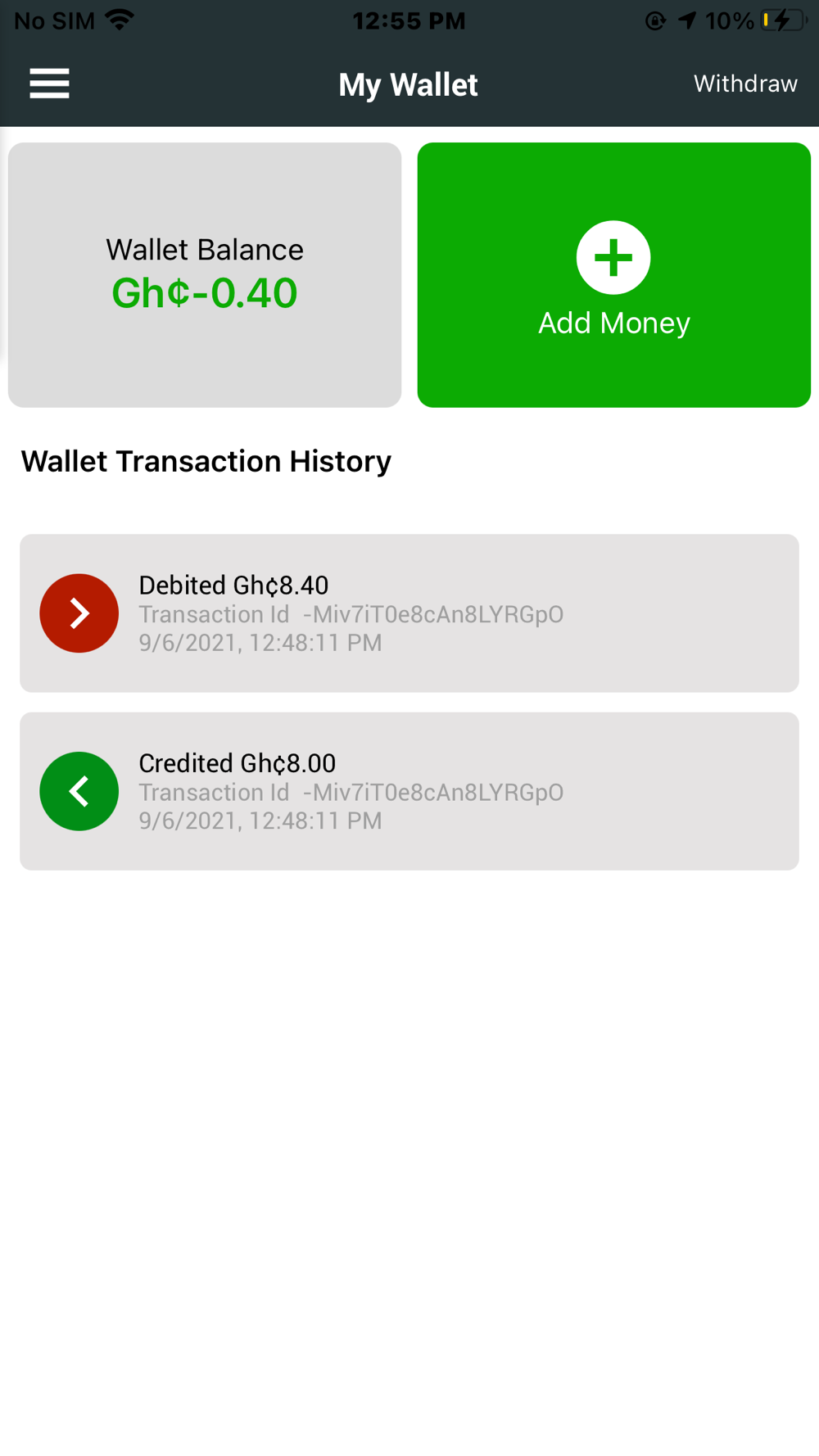Open the Debited Gh¢8.40 transaction

[409, 613]
